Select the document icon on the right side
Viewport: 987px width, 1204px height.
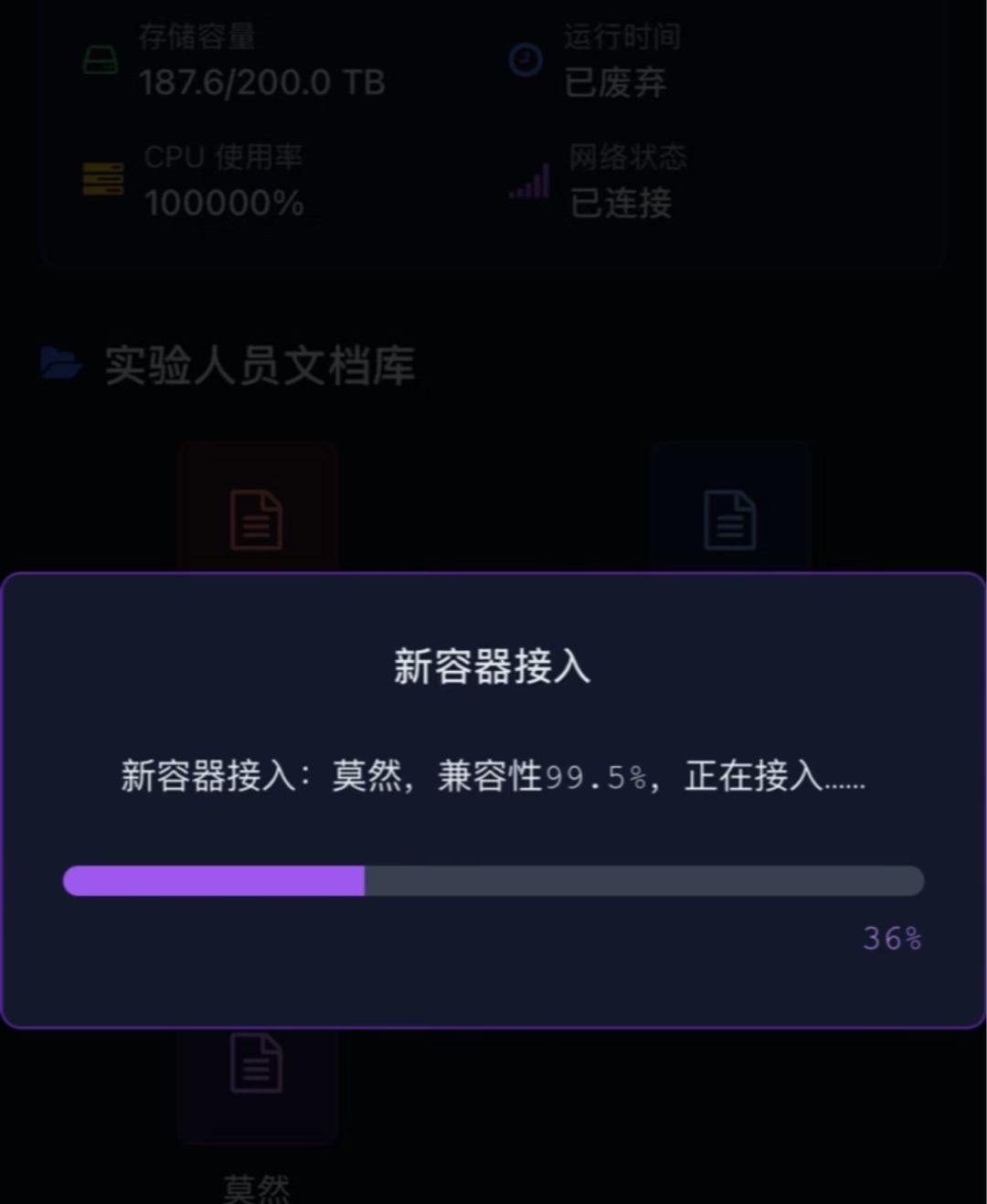click(x=730, y=519)
